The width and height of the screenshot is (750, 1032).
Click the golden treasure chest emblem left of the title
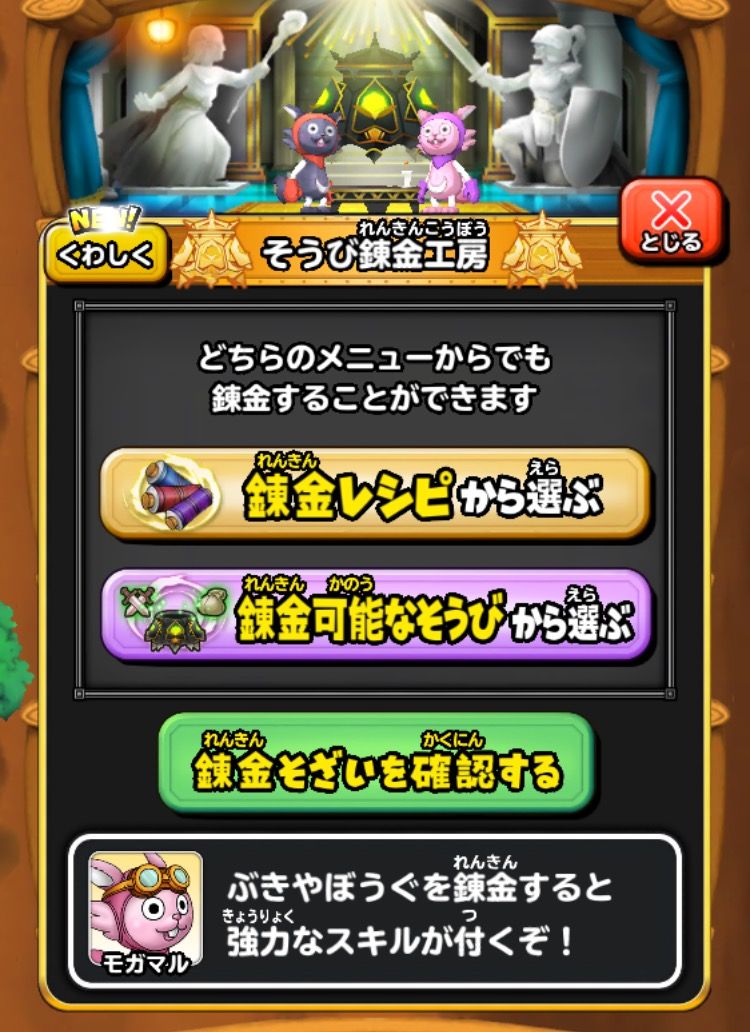click(214, 254)
